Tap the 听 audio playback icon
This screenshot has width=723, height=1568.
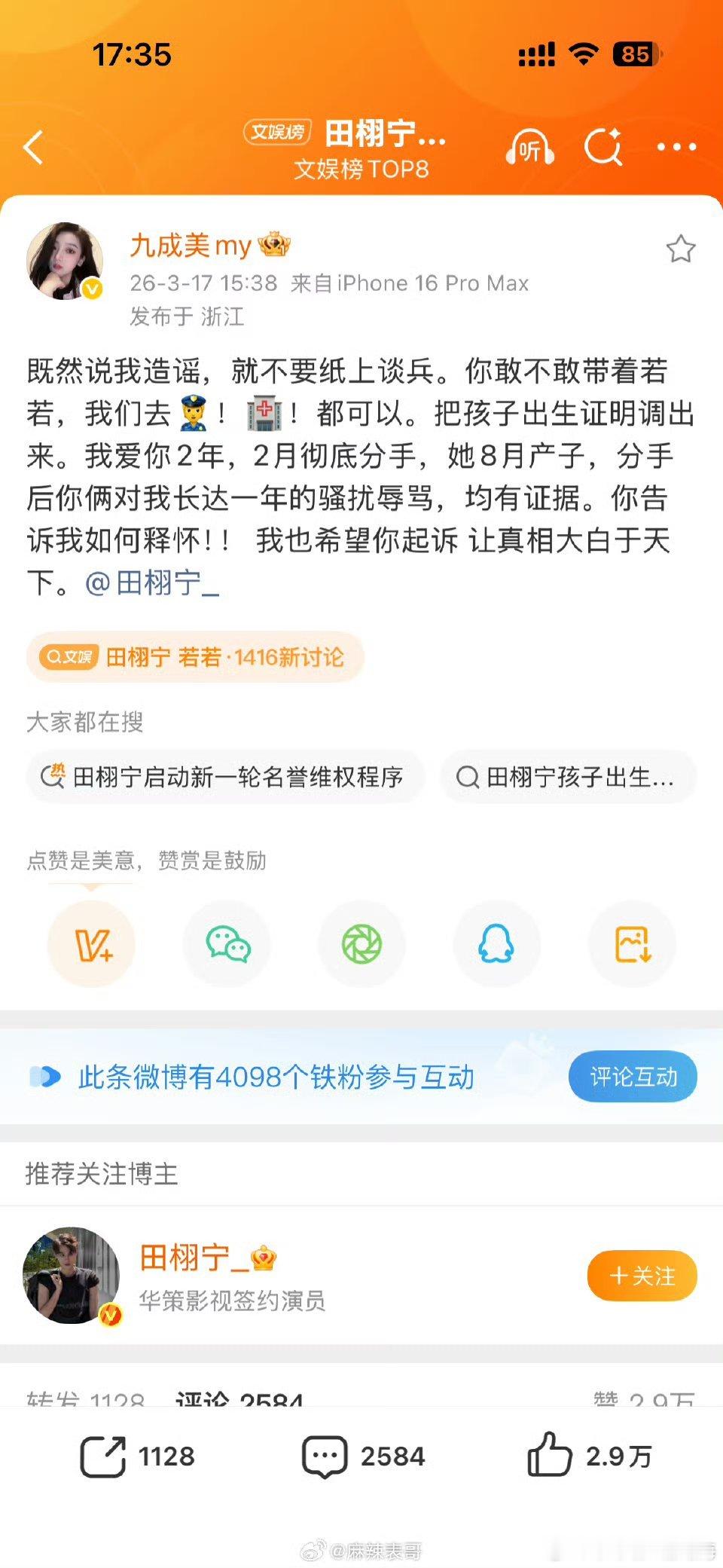point(532,148)
